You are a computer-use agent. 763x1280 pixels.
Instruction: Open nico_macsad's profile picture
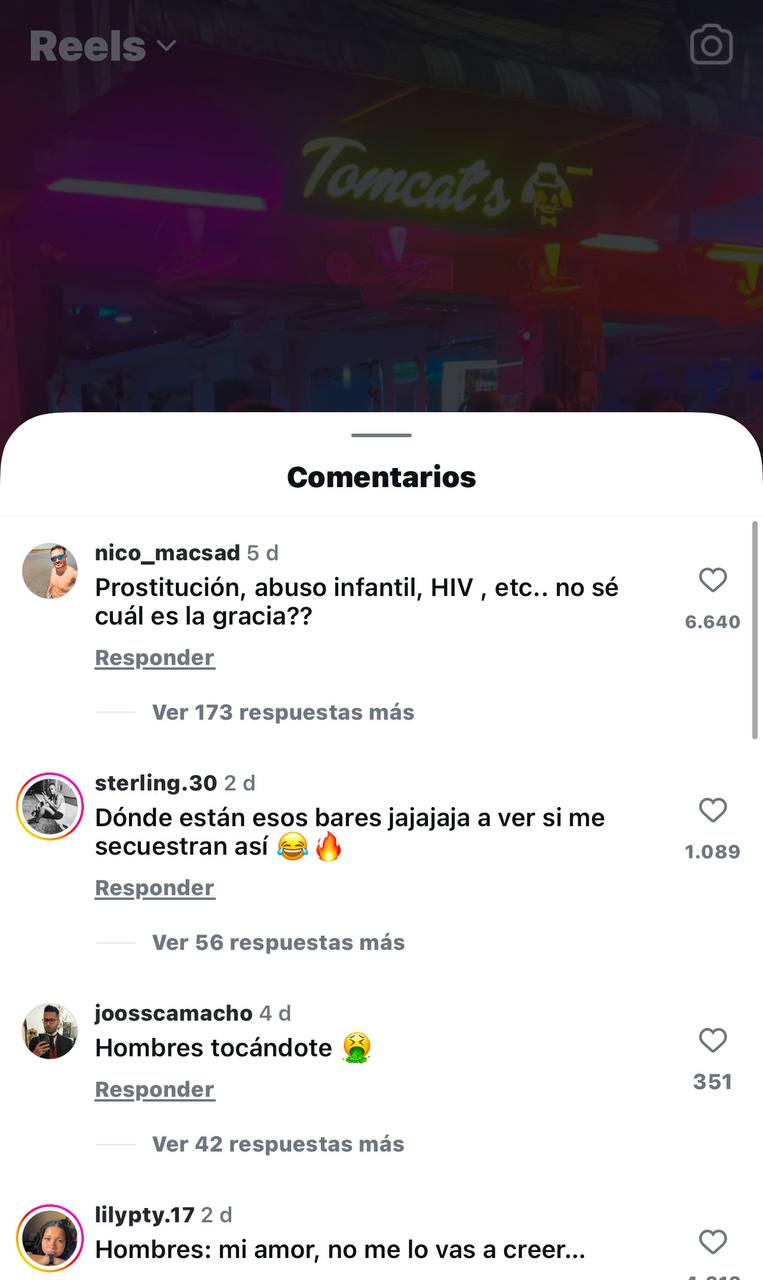coord(50,571)
